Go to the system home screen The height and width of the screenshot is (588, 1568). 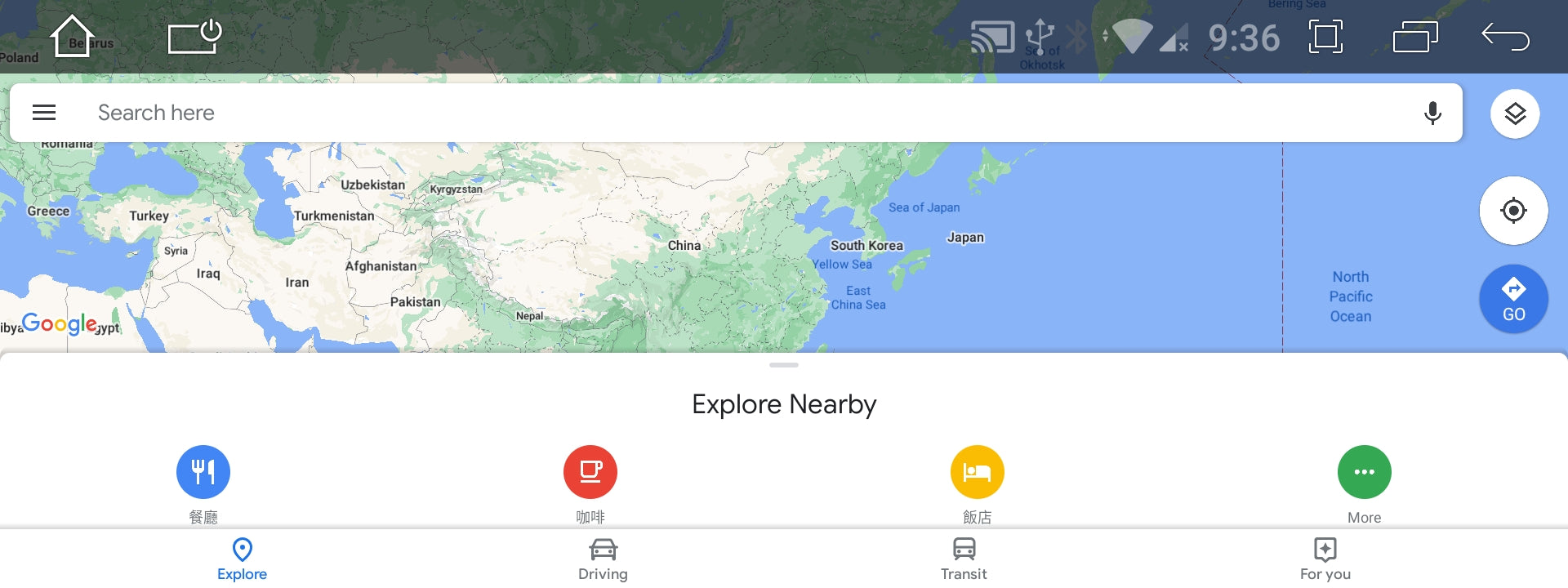[x=71, y=37]
